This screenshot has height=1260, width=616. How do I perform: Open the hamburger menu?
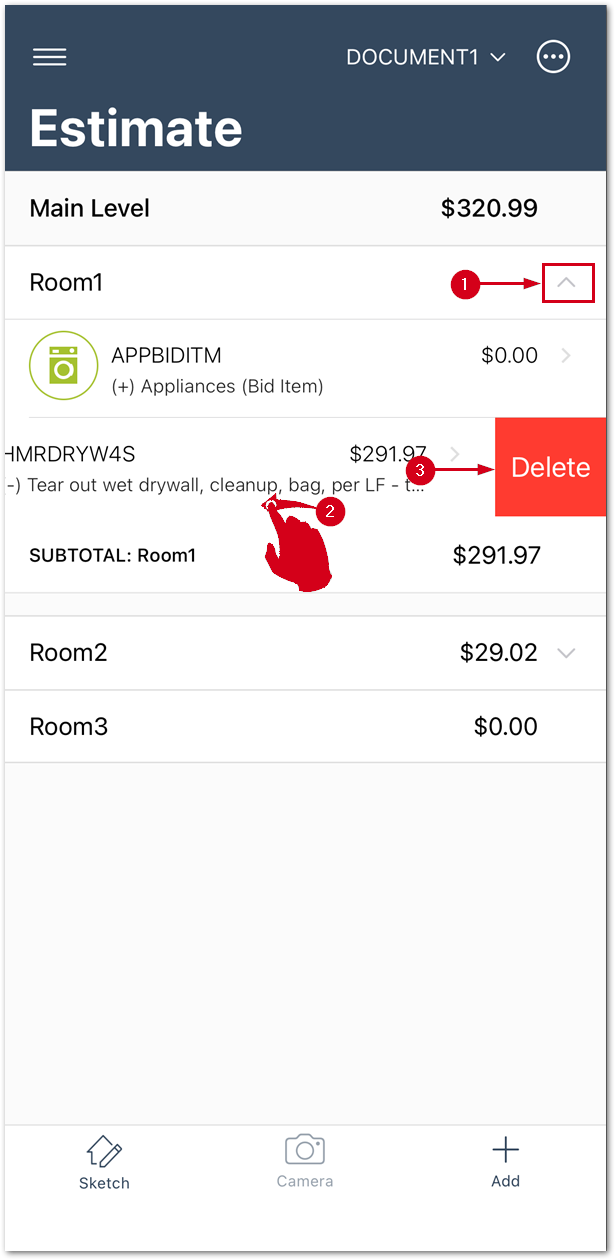[50, 57]
